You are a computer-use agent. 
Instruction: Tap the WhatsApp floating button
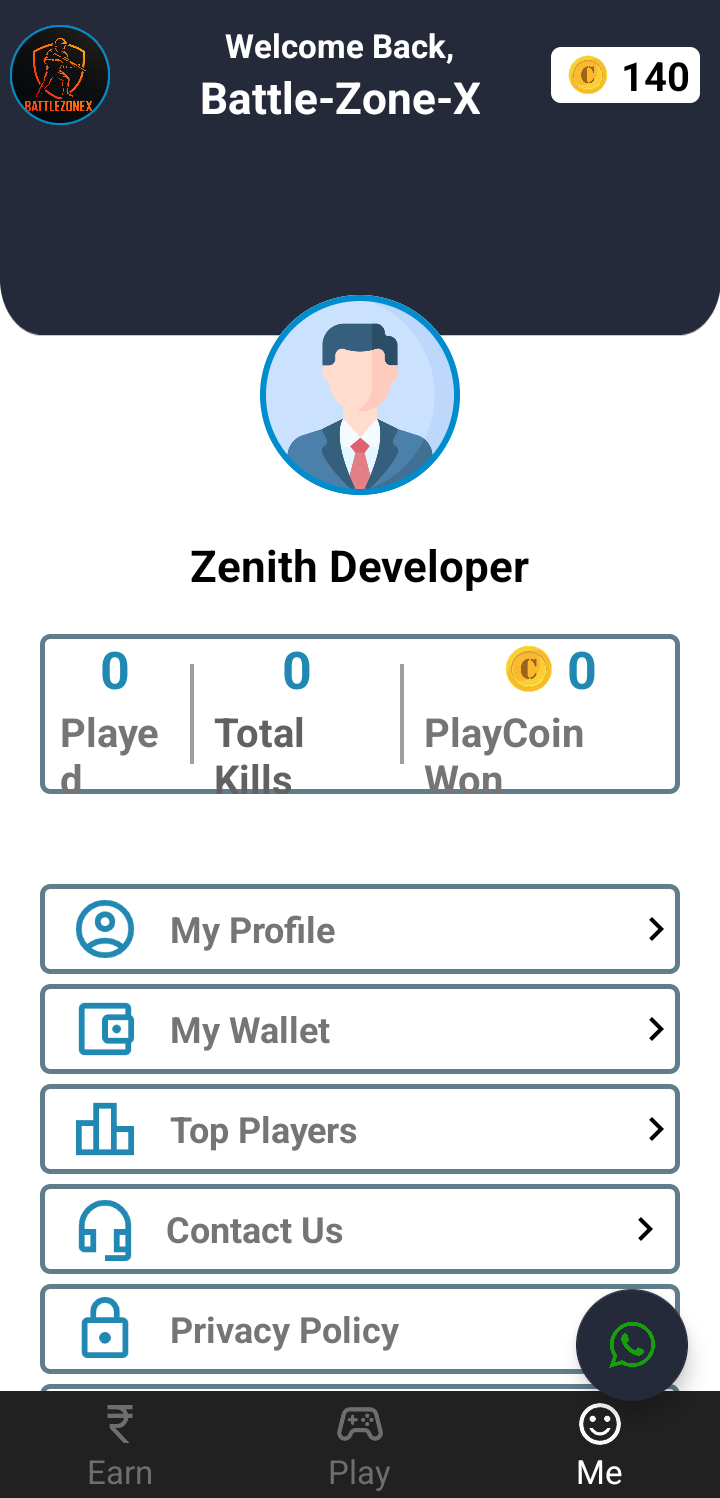(632, 1345)
